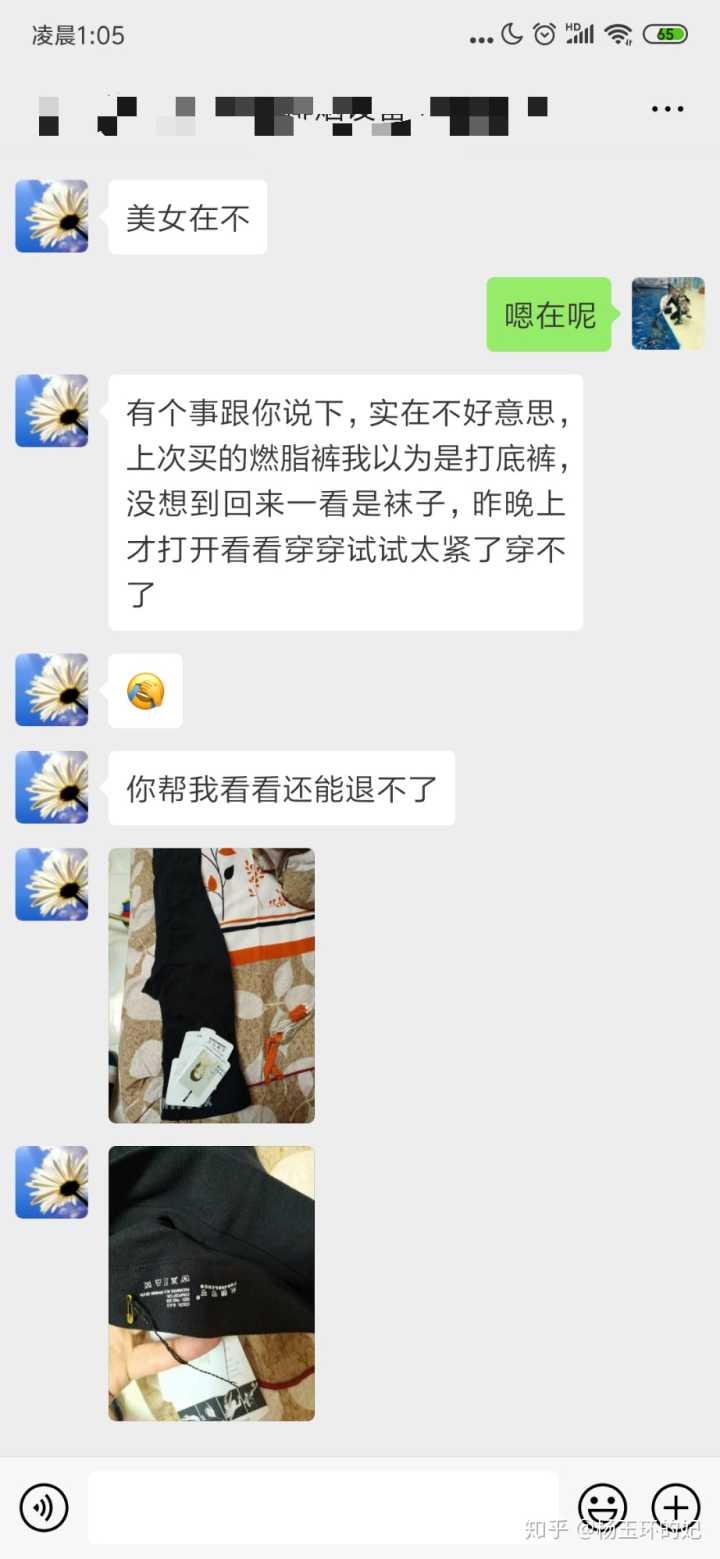Switch to voice message input

[x=44, y=1507]
